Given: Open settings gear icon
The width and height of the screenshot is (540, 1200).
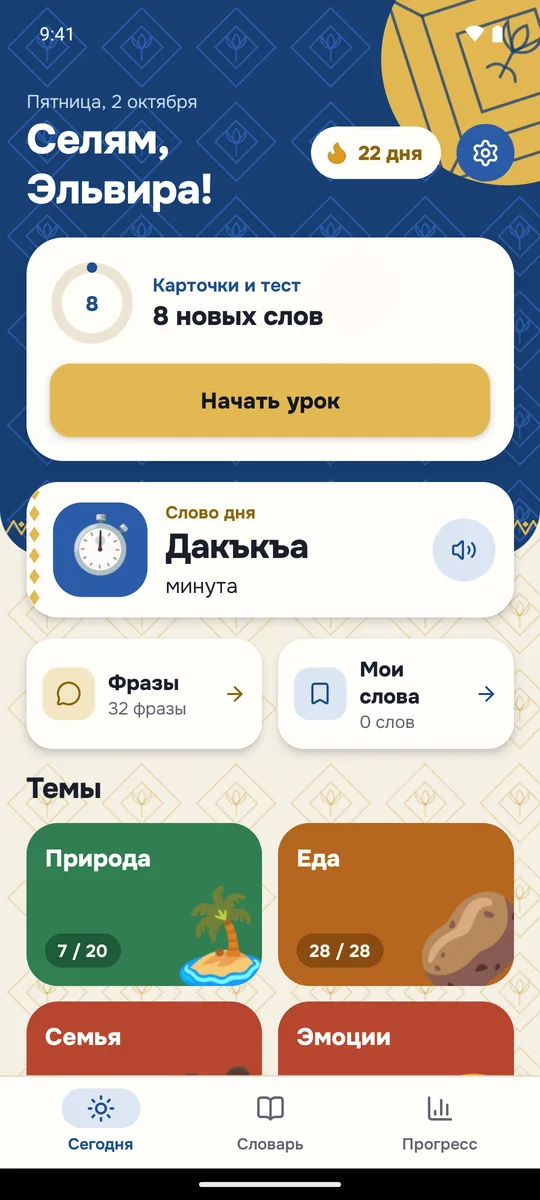Looking at the screenshot, I should 486,153.
